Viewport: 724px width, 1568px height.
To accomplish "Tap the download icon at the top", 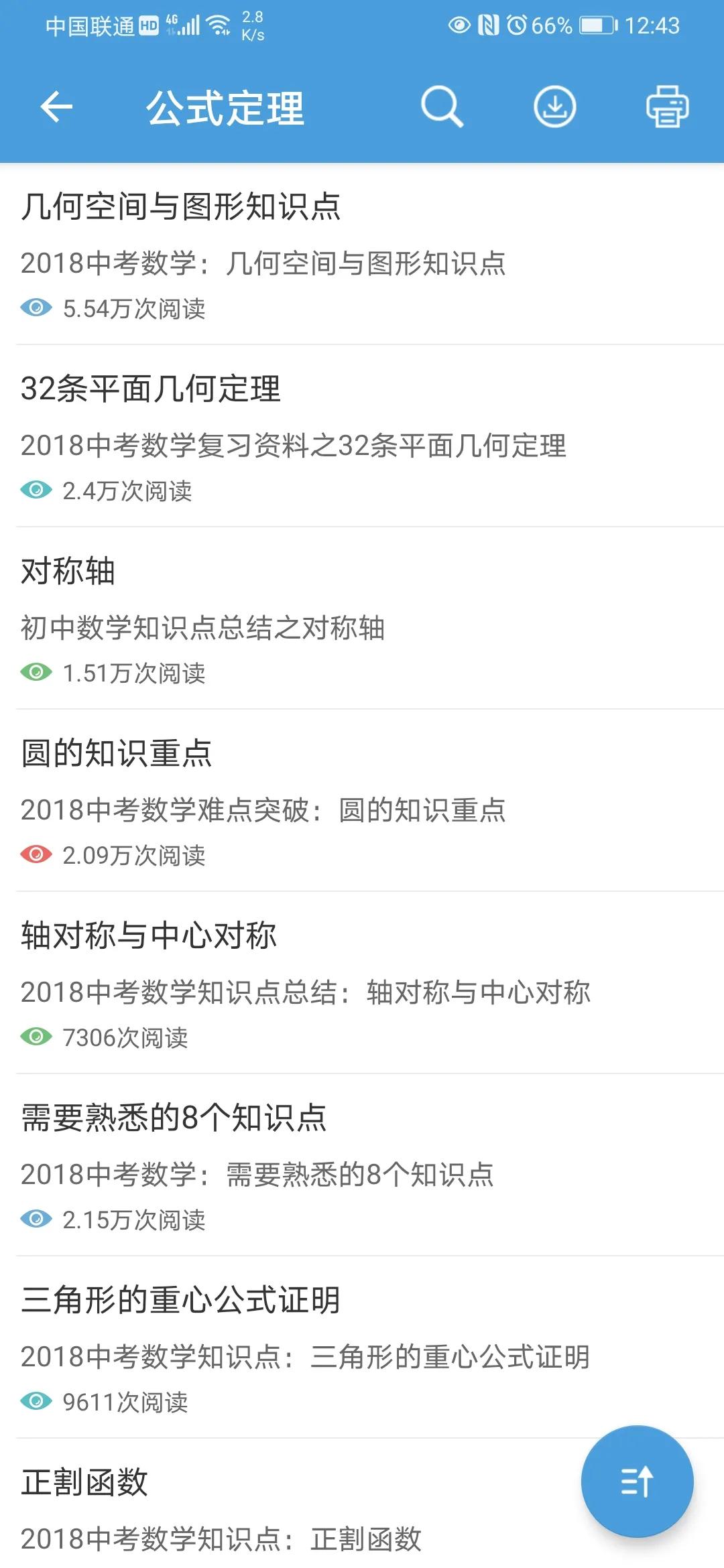I will (x=555, y=107).
